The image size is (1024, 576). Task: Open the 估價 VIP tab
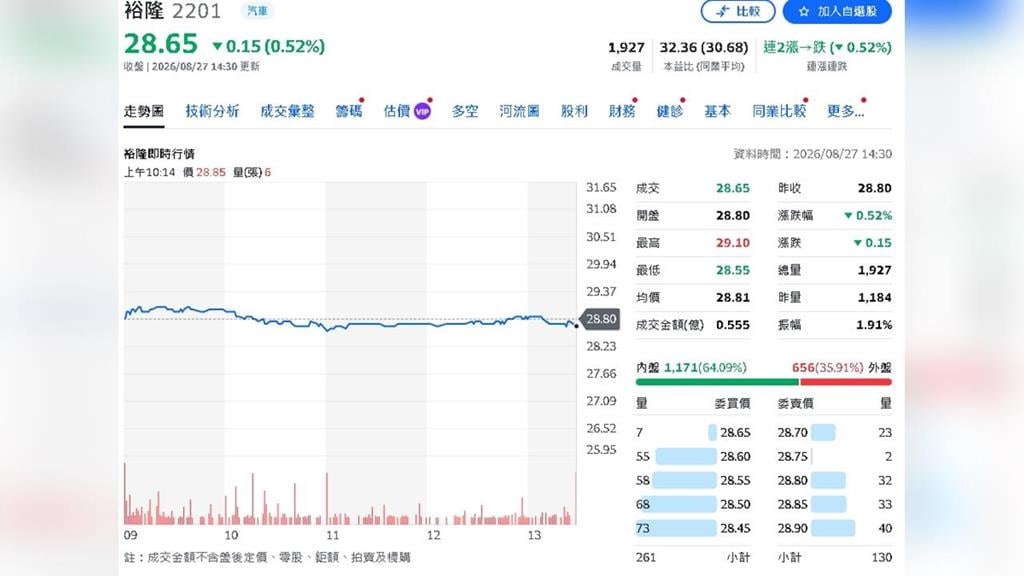pyautogui.click(x=407, y=111)
